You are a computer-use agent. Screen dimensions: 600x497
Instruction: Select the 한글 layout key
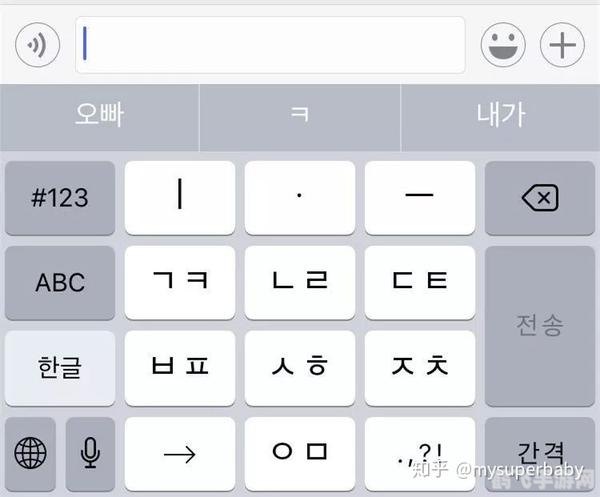coord(59,368)
